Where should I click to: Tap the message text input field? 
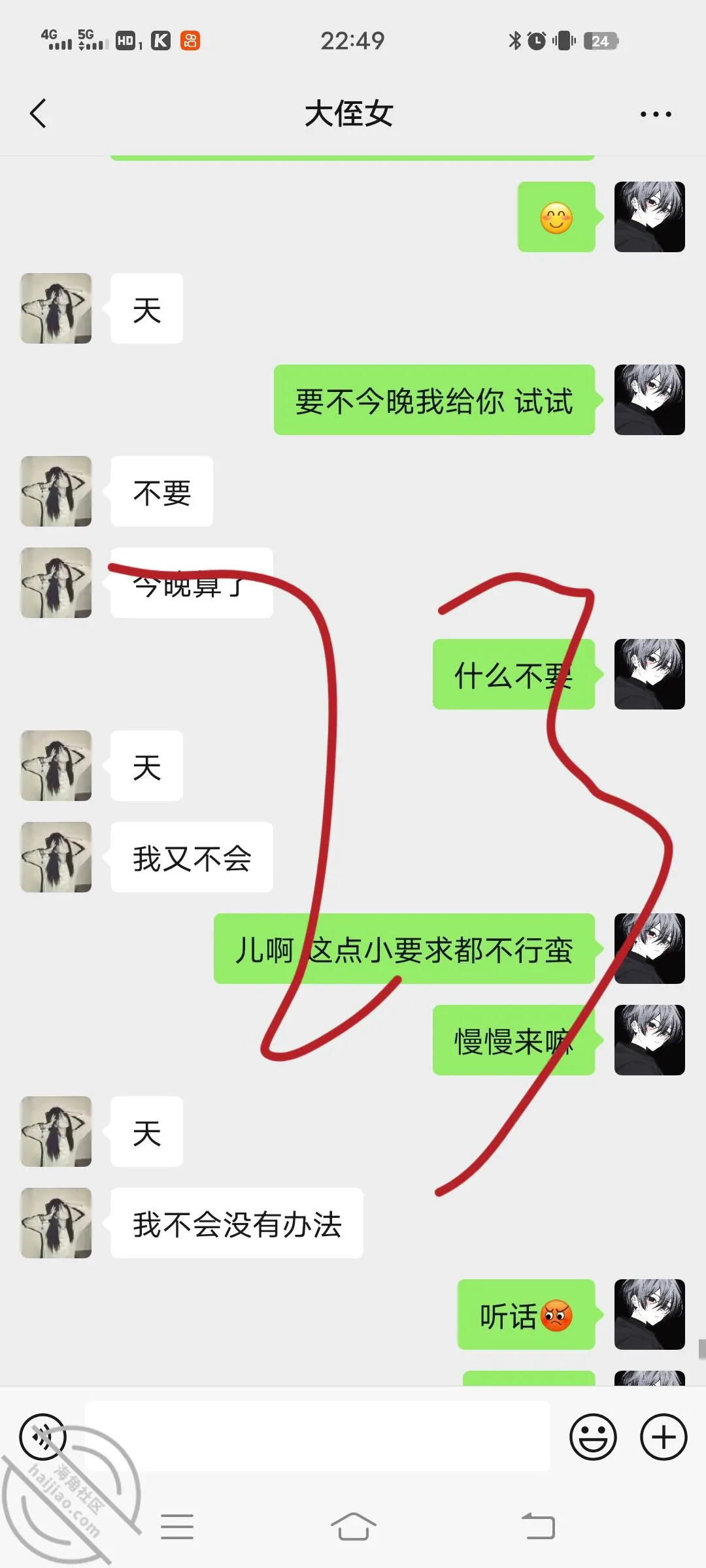pos(317,1436)
